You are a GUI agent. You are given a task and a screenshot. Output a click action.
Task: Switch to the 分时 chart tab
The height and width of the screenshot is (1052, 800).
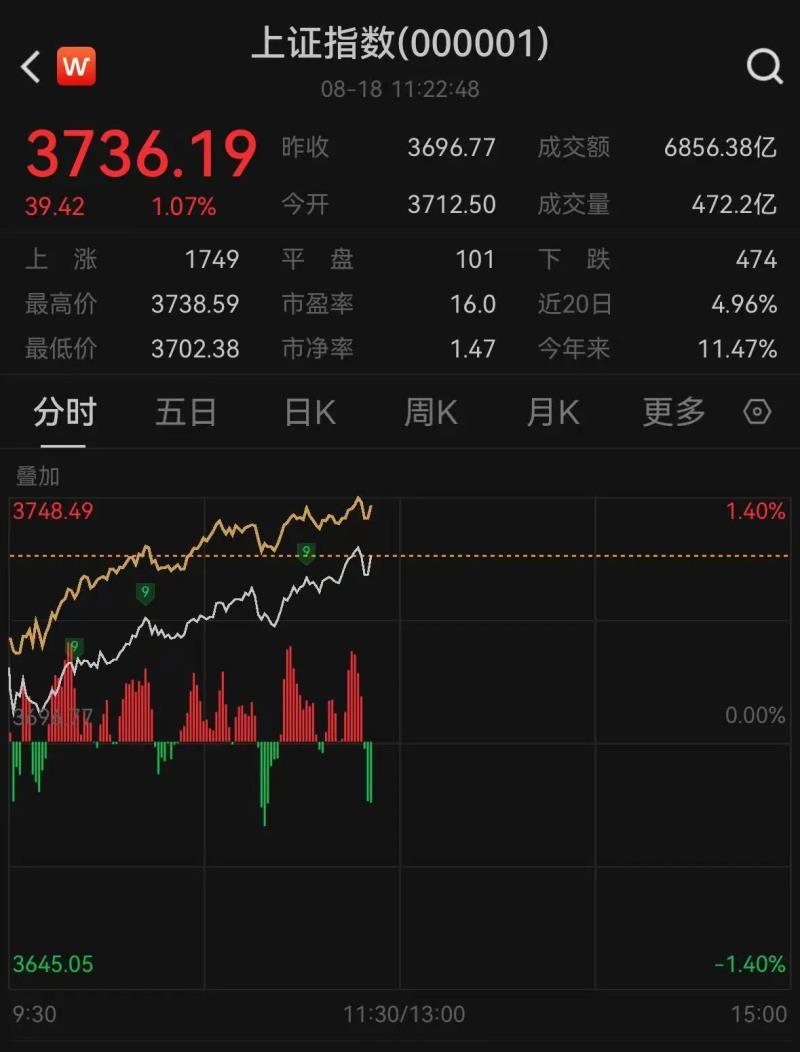coord(64,412)
